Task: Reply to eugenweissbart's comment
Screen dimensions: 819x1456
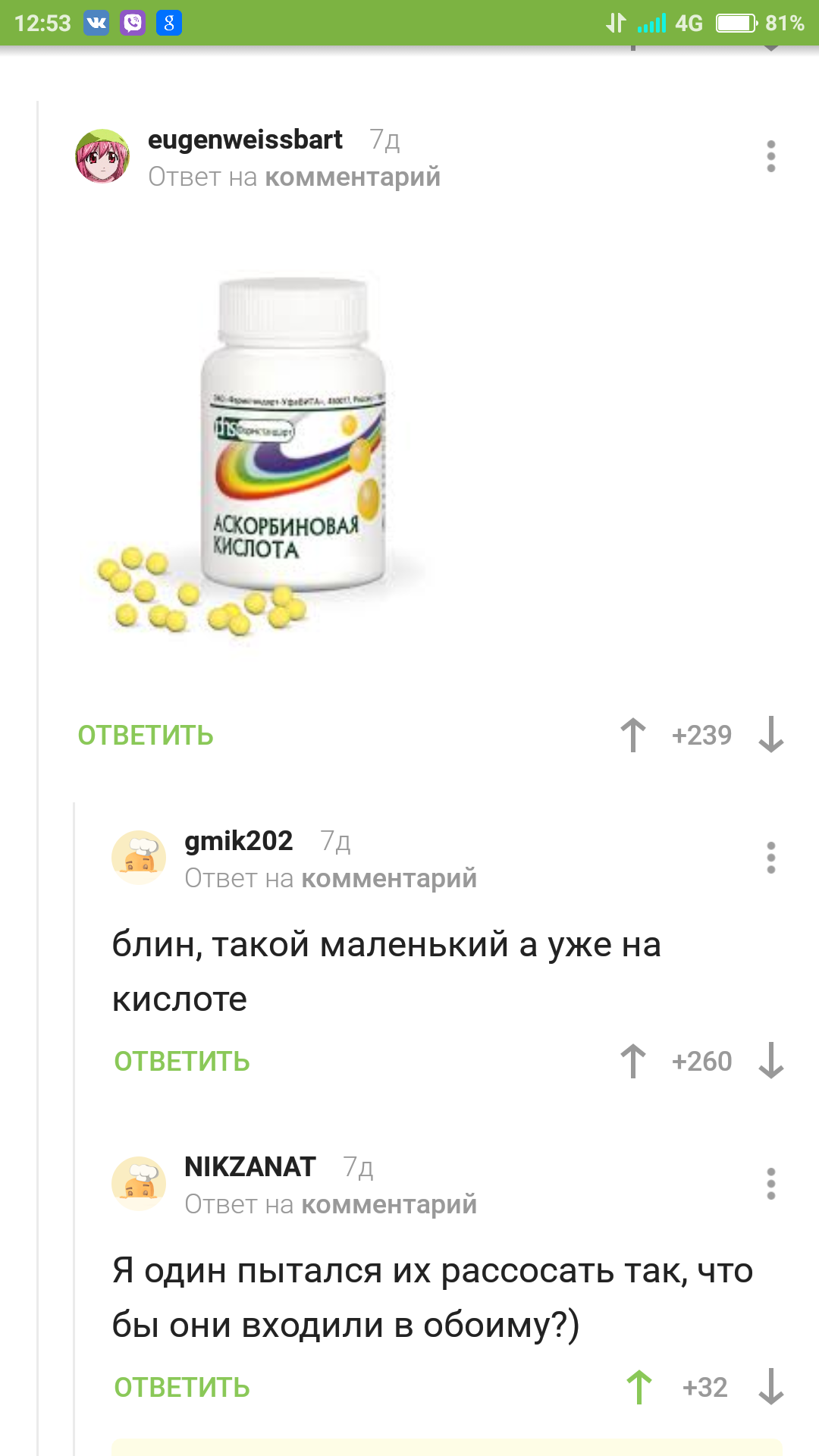Action: [146, 735]
